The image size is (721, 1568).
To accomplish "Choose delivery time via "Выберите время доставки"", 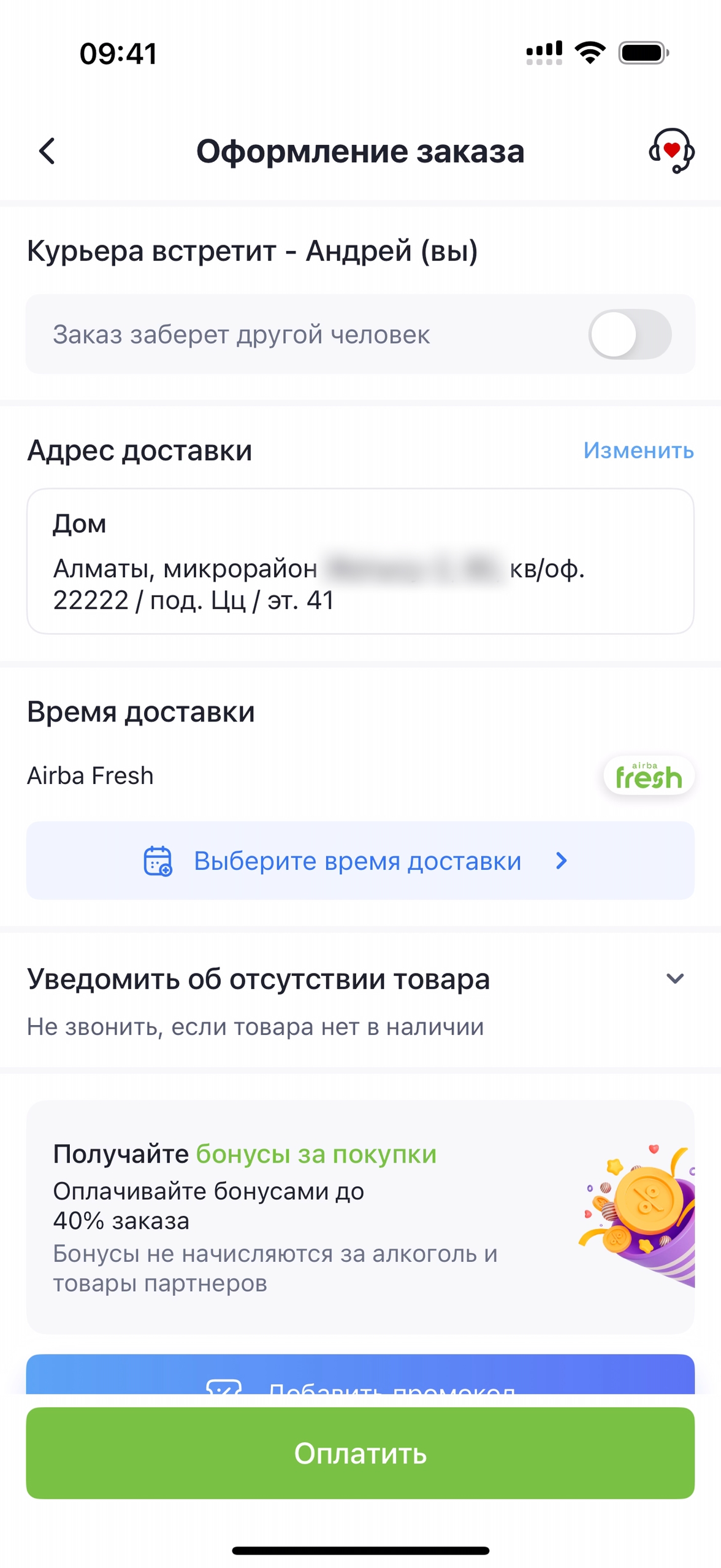I will pyautogui.click(x=360, y=861).
